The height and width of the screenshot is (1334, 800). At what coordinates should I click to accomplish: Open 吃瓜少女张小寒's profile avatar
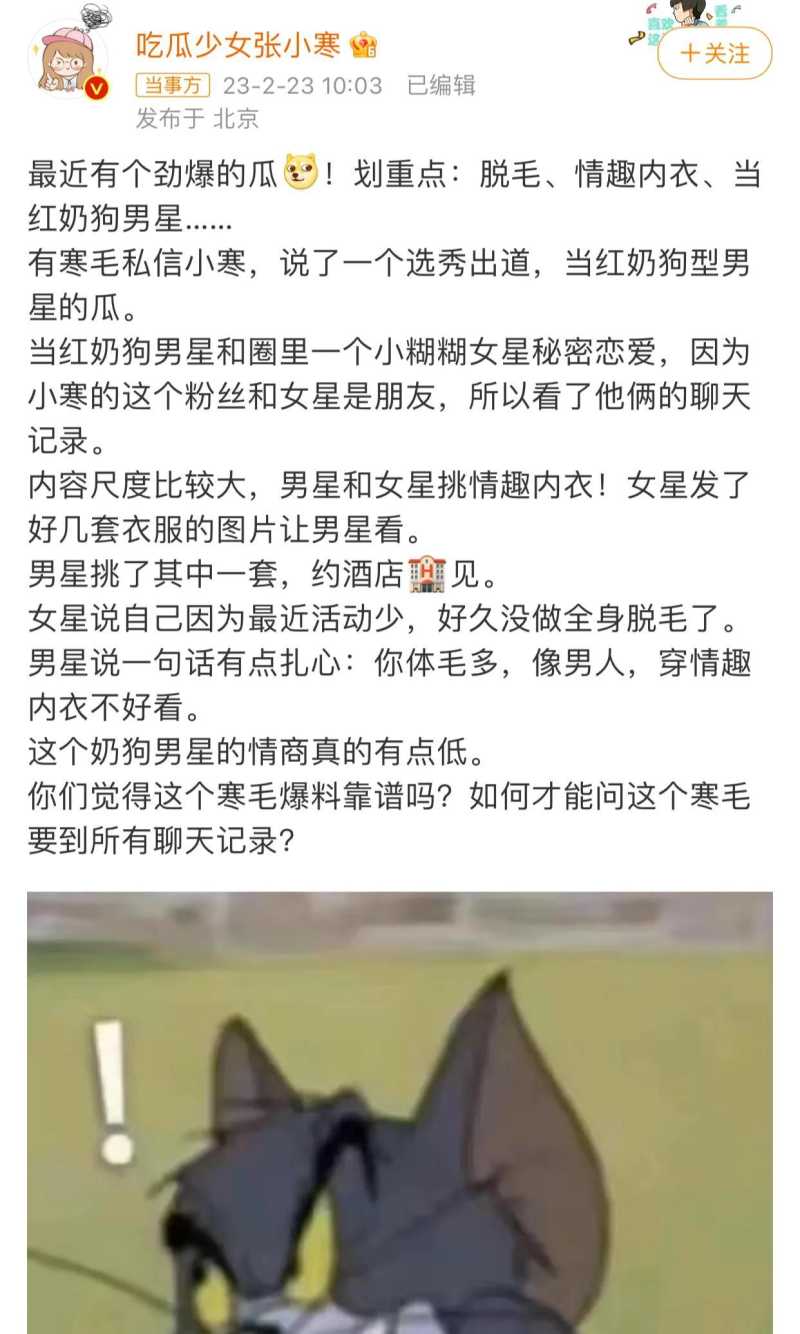(68, 60)
